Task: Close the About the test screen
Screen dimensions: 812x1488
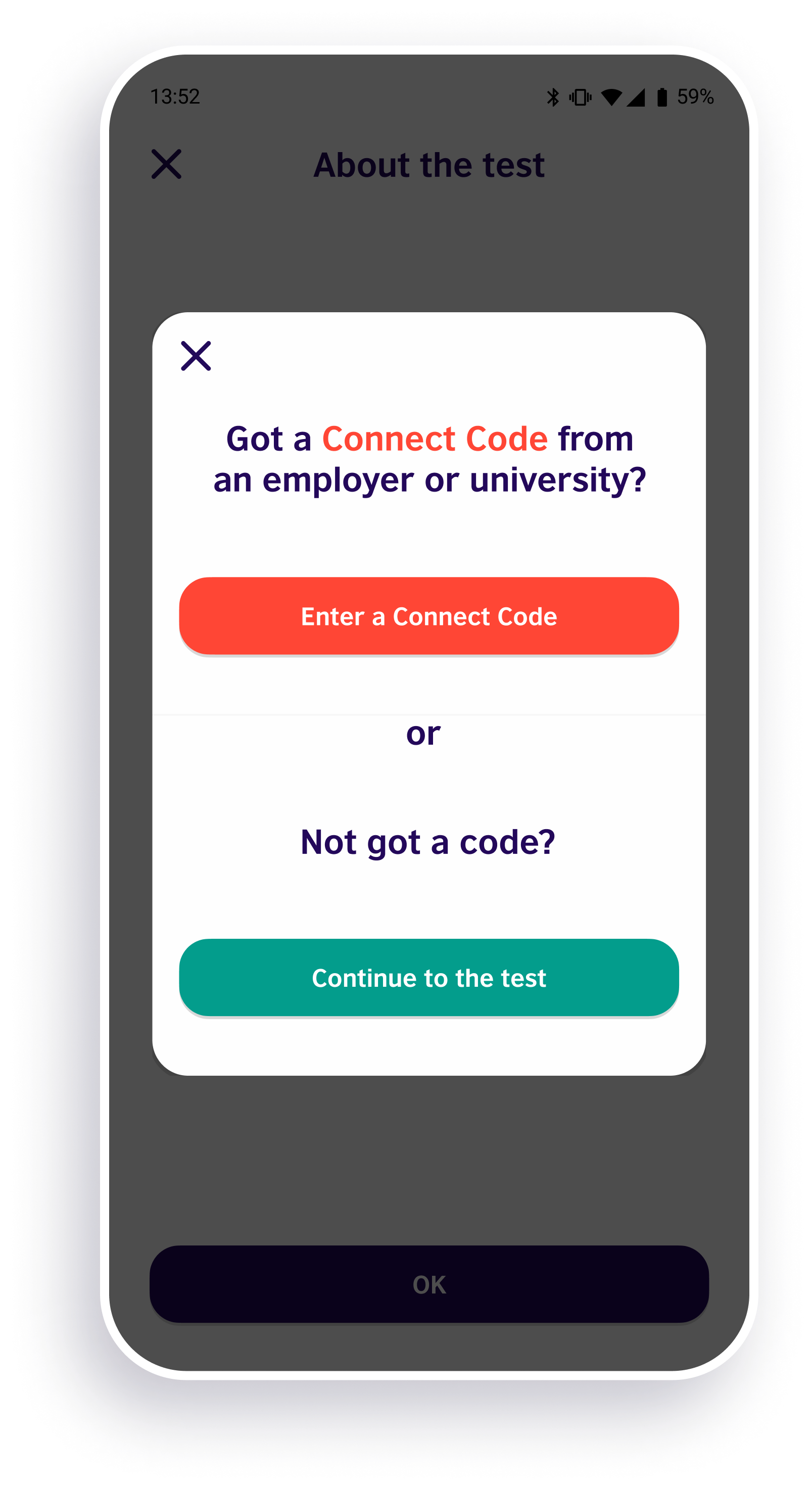Action: tap(166, 164)
